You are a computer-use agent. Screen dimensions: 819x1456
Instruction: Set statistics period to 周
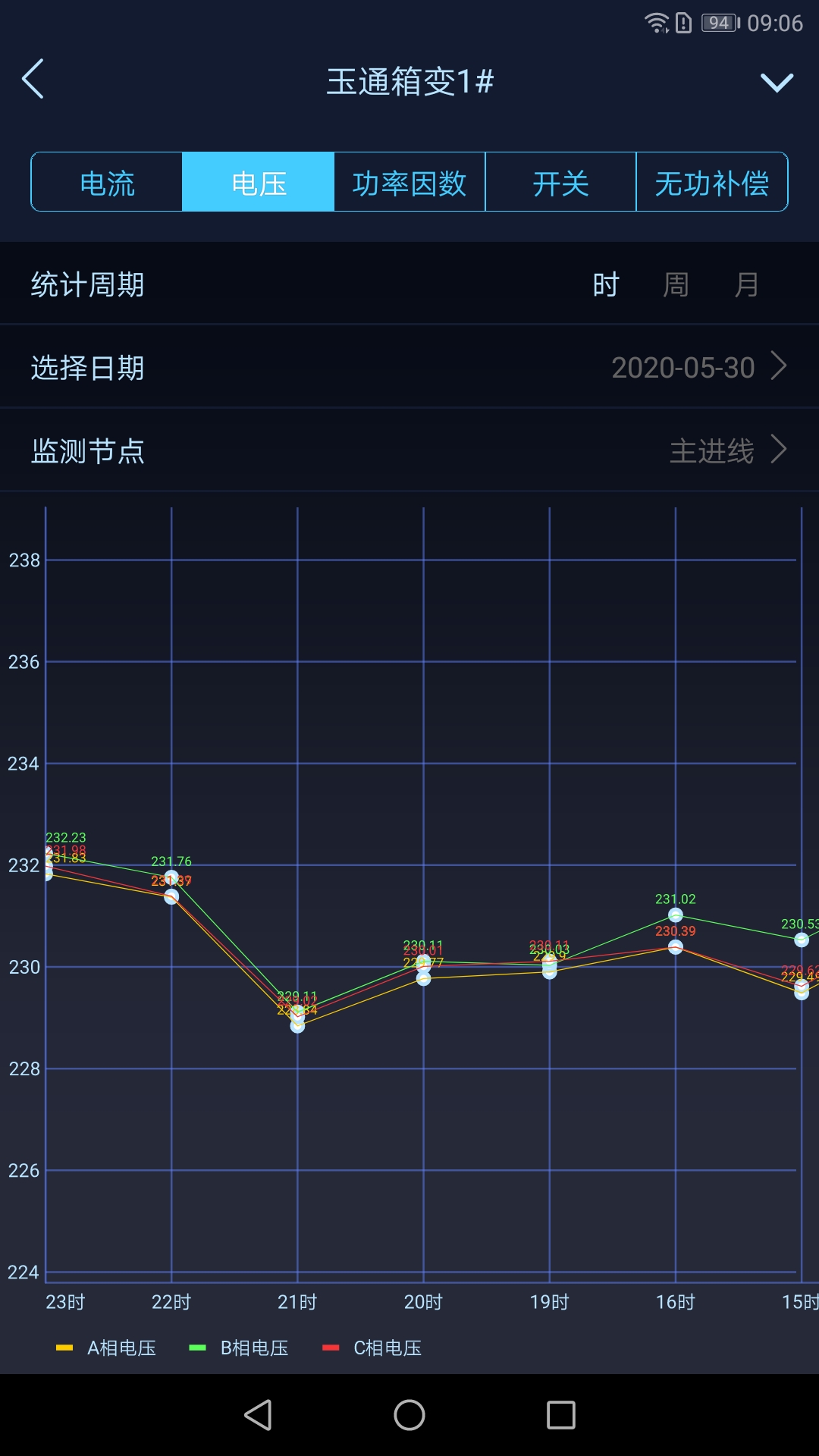tap(676, 285)
